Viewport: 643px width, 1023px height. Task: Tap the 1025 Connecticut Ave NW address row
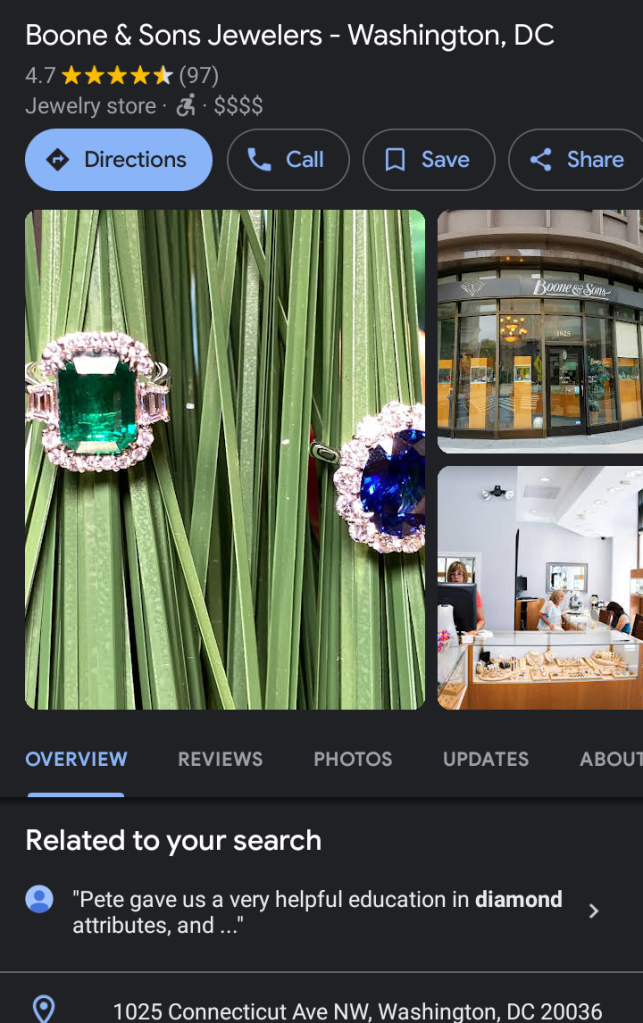pyautogui.click(x=357, y=1010)
